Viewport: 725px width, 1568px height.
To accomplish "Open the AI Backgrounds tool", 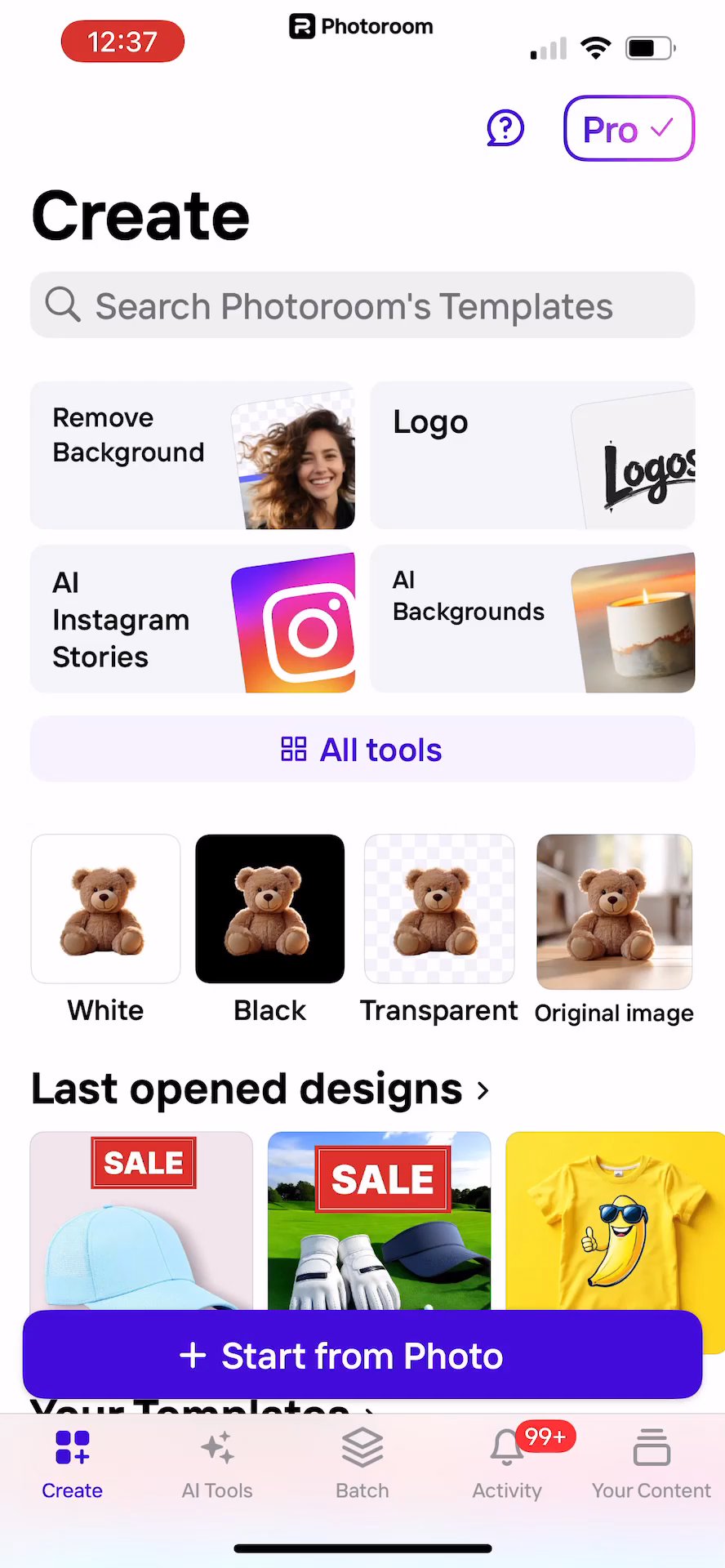I will (x=532, y=619).
